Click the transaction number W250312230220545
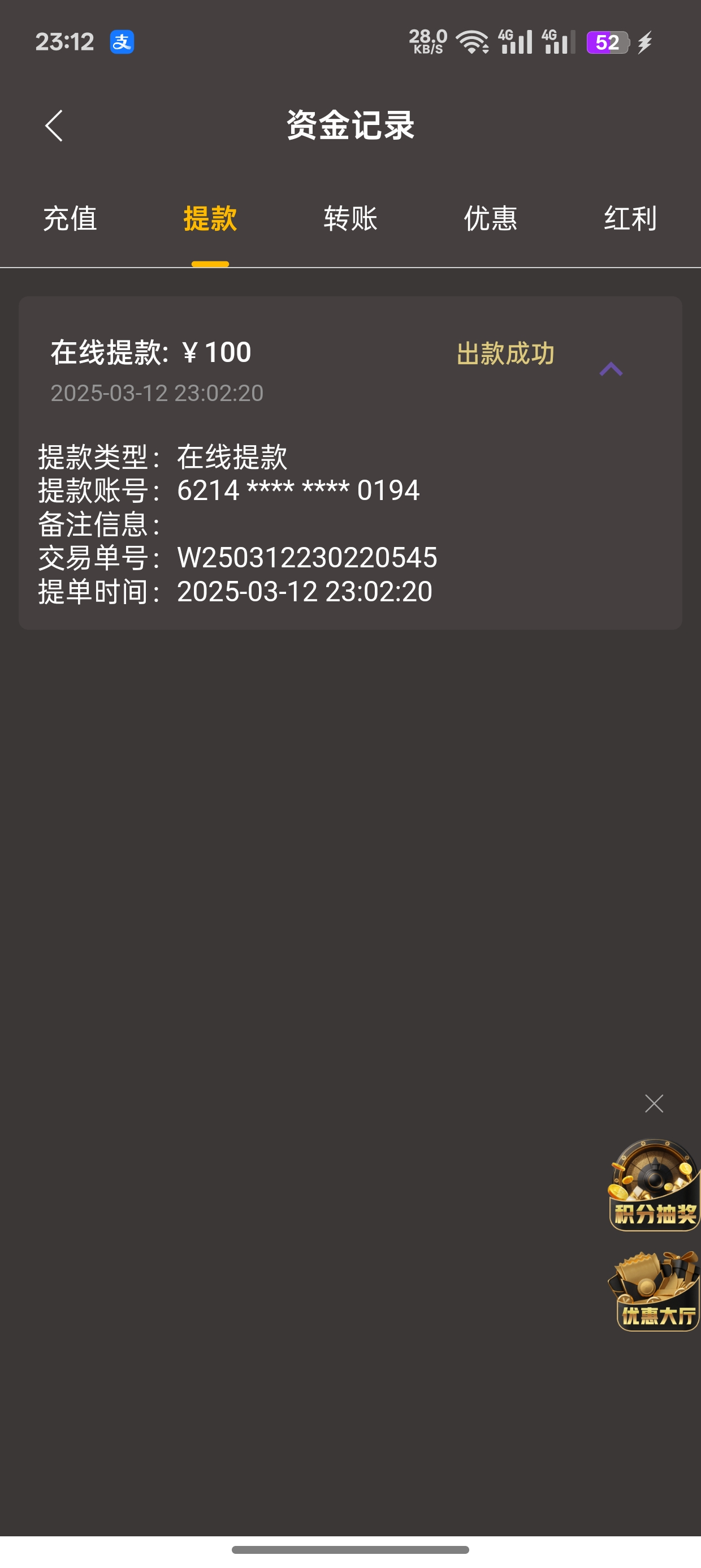Viewport: 701px width, 1568px height. 306,557
